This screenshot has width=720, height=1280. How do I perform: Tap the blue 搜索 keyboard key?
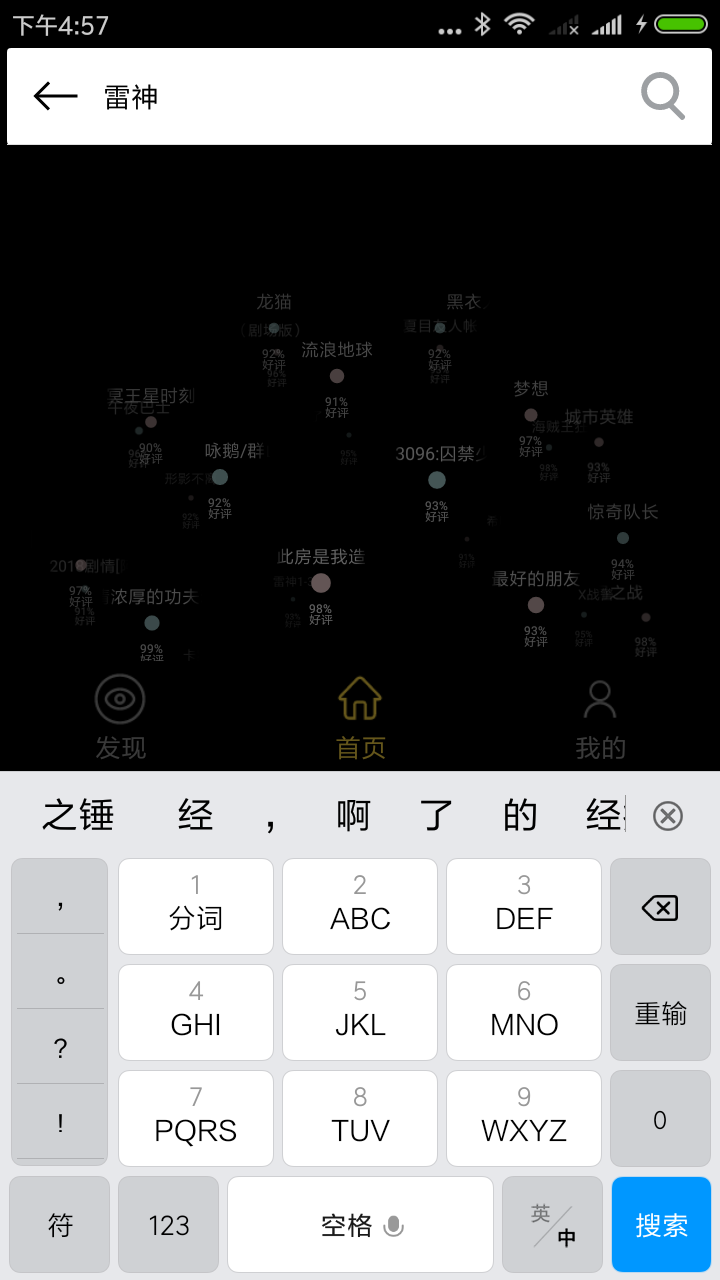(x=661, y=1225)
